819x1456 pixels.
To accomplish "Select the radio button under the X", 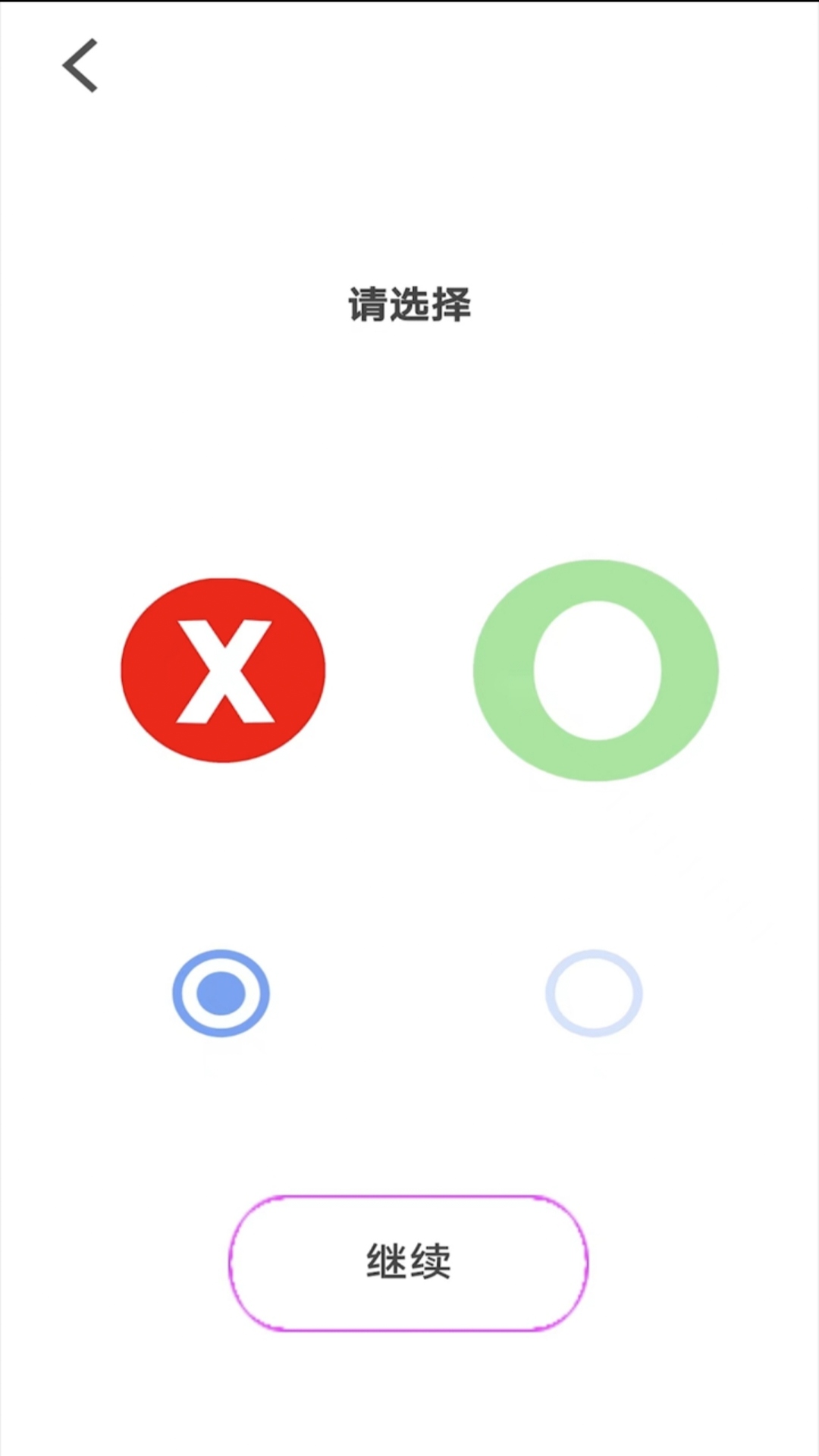I will (x=221, y=993).
